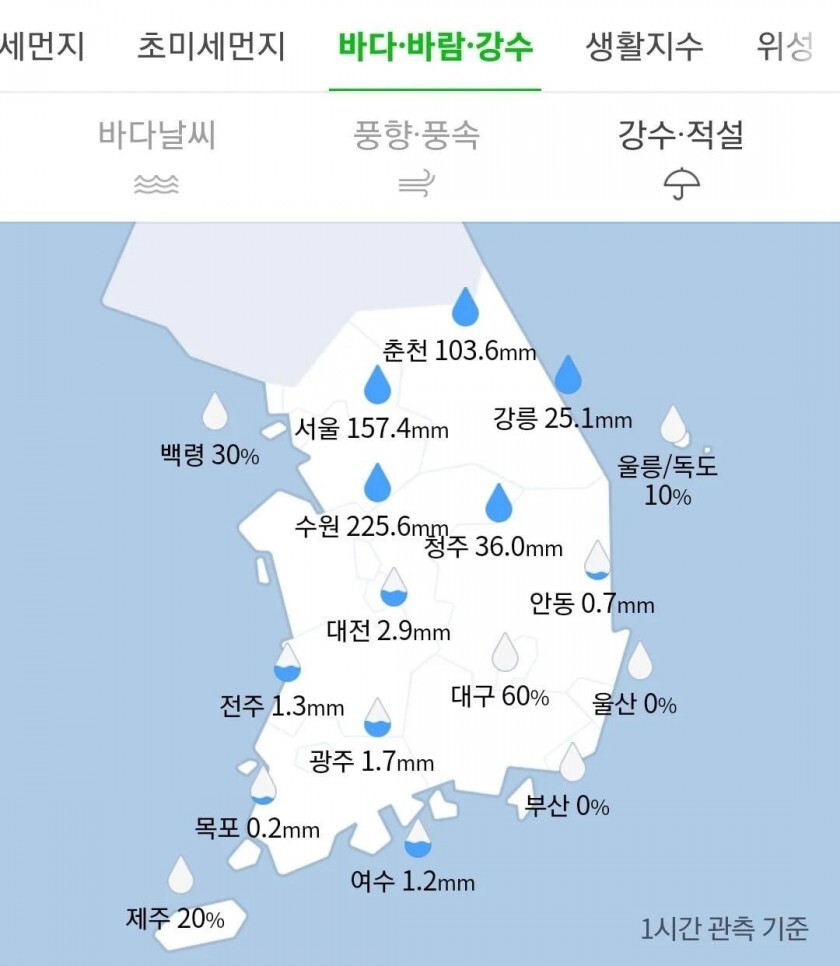Select the raindrop icon above 서울
The width and height of the screenshot is (840, 966).
tap(377, 385)
